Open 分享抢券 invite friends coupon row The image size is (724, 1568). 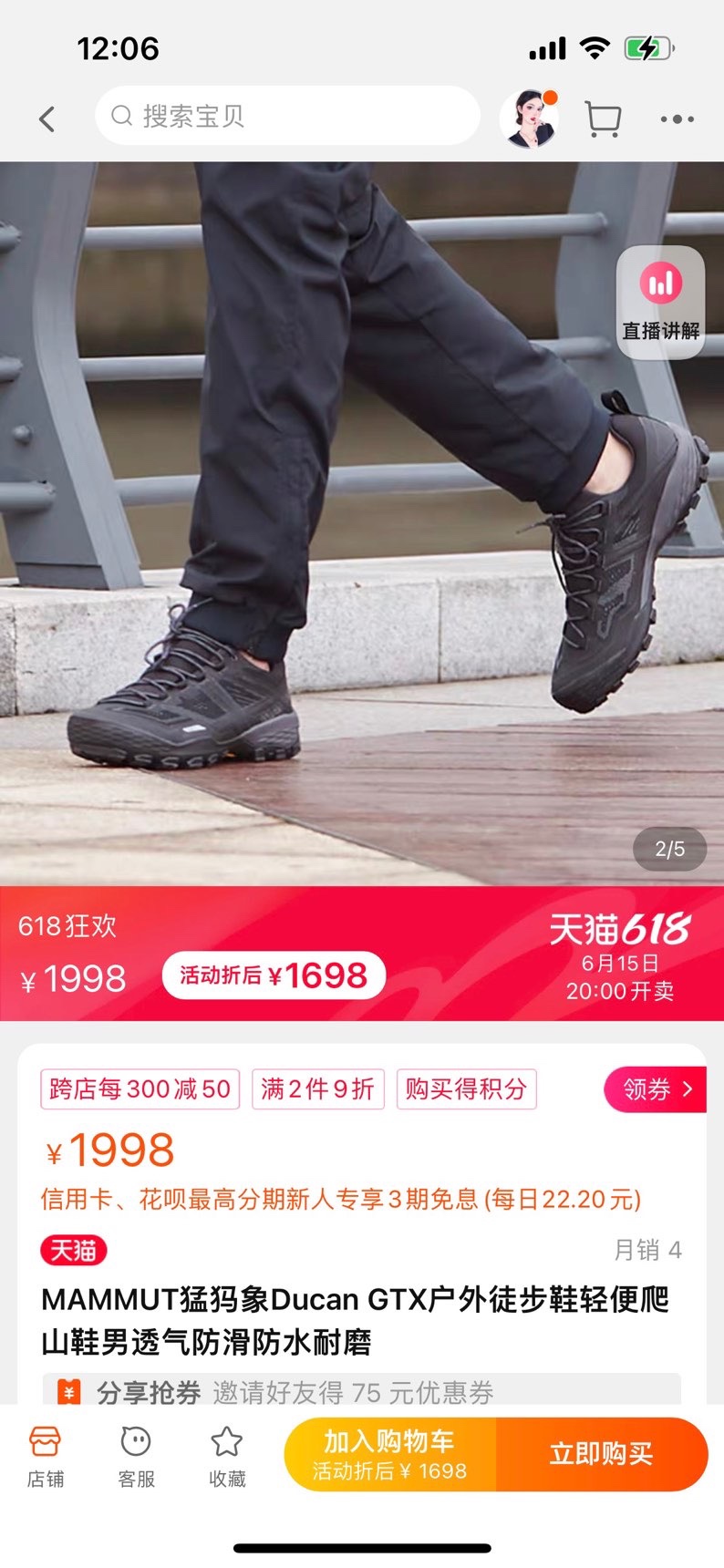point(361,1391)
